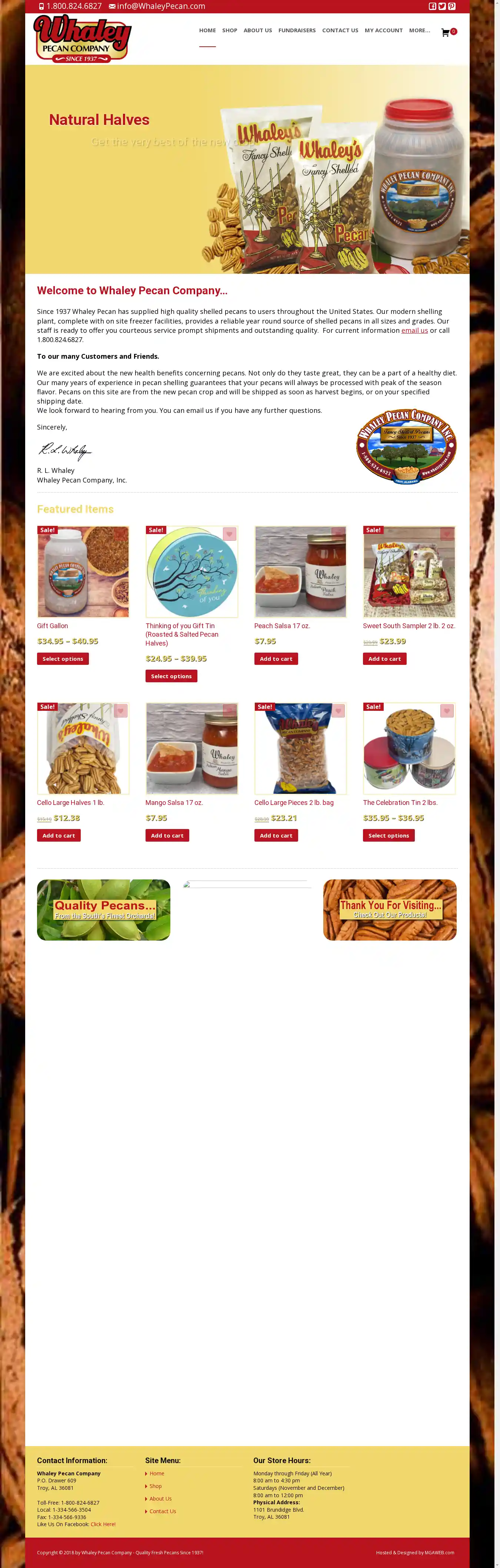Add Sweet South Sampler to cart
Viewport: 500px width, 1568px height.
pos(384,659)
